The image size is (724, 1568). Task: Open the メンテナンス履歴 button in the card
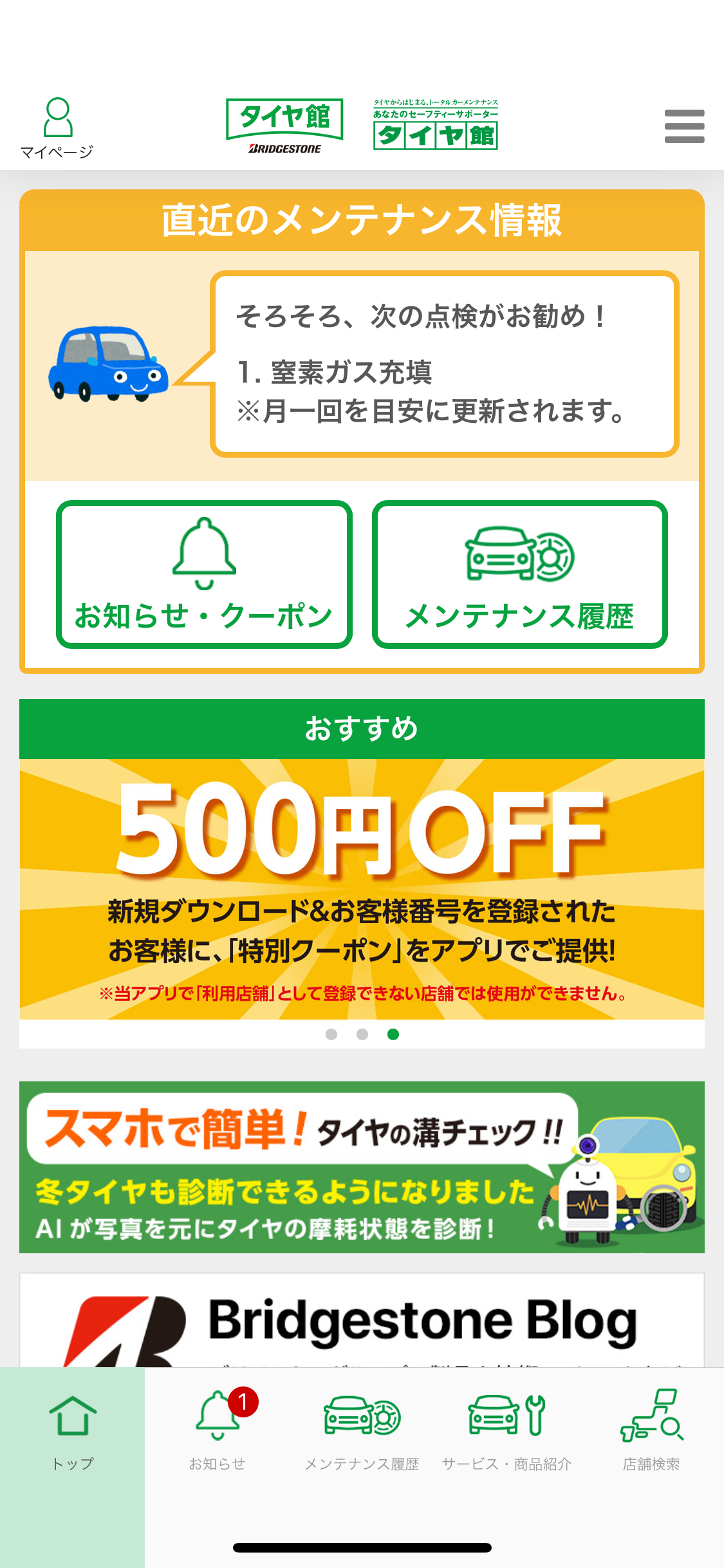tap(519, 574)
